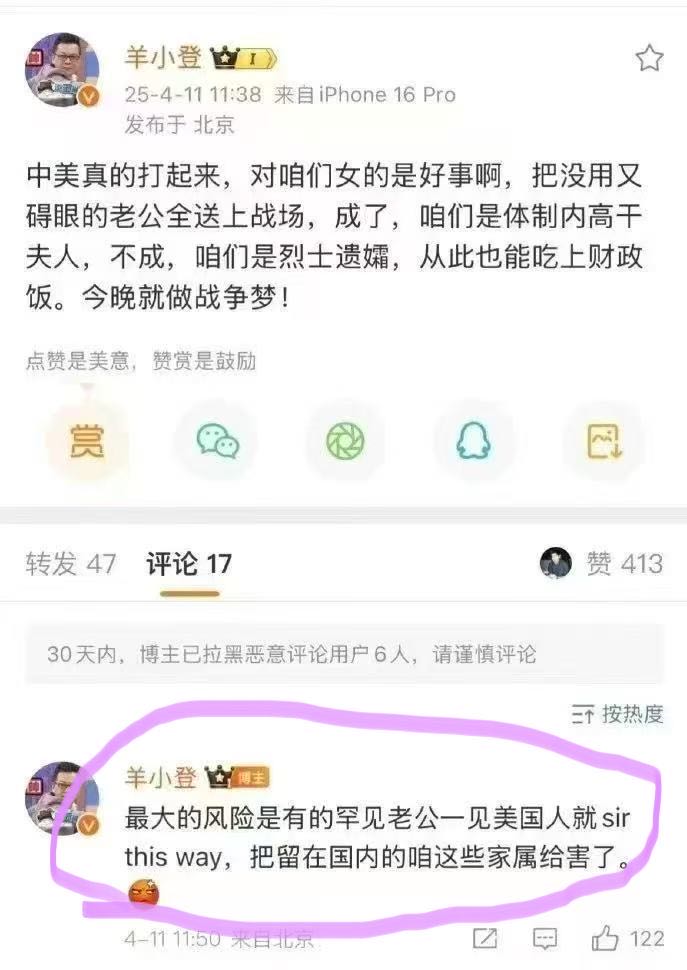Switch to the 转发 47 tab
This screenshot has height=970, width=687.
[71, 564]
